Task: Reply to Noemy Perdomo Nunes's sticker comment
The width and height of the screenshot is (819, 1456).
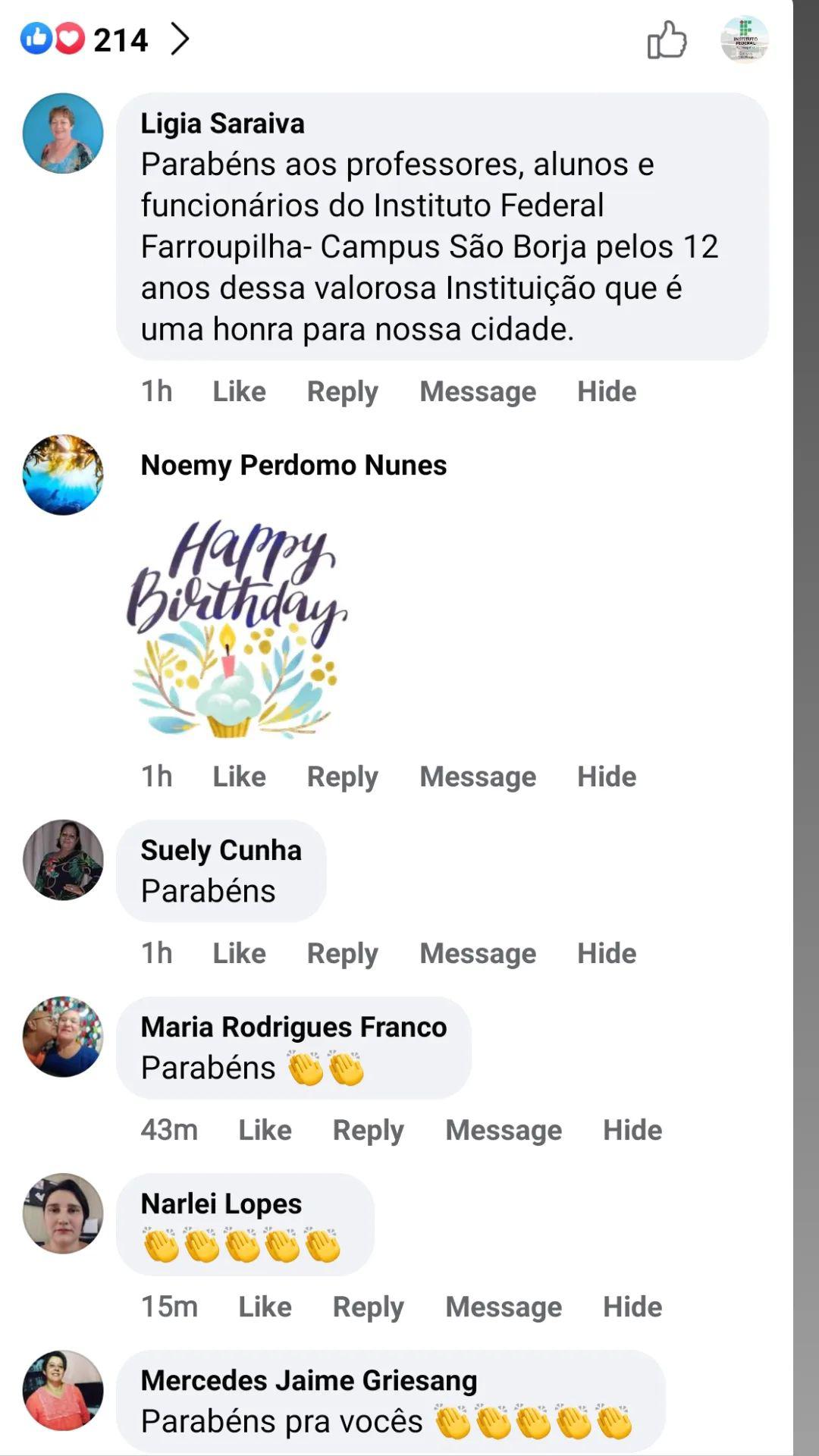Action: 342,777
